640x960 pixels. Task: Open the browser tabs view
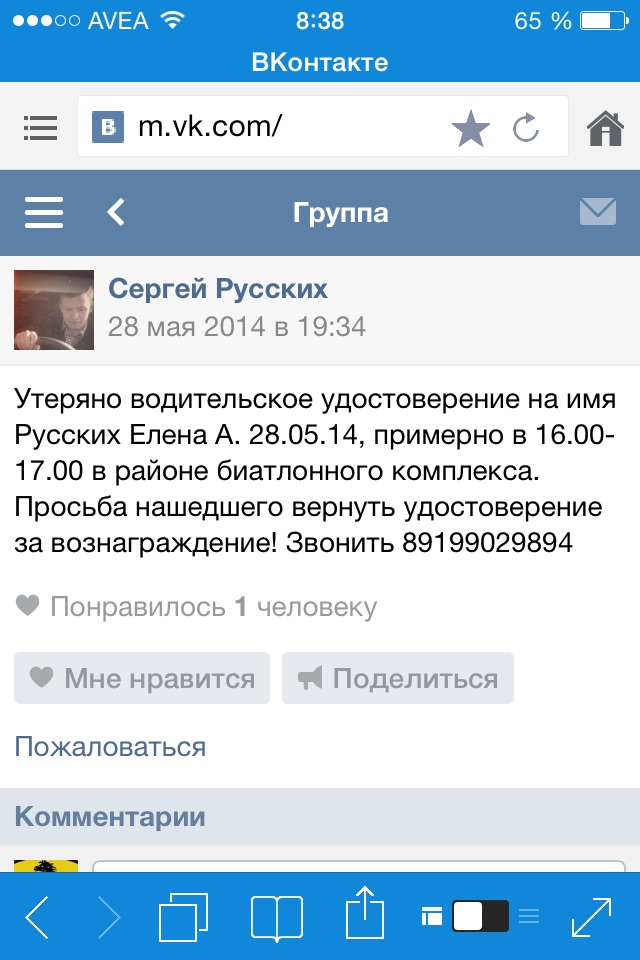click(183, 916)
